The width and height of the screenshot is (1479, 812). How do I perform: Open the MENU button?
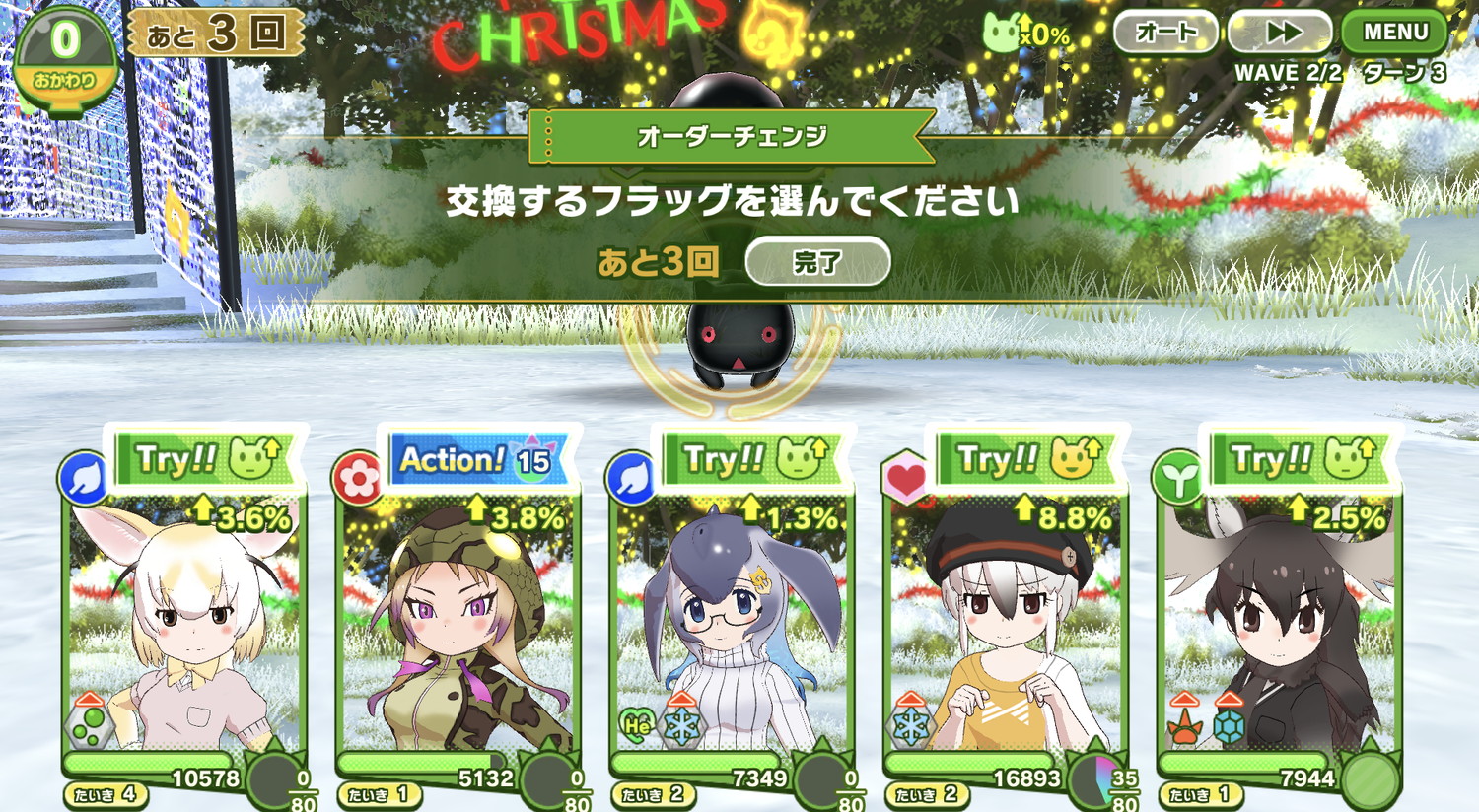(1394, 33)
